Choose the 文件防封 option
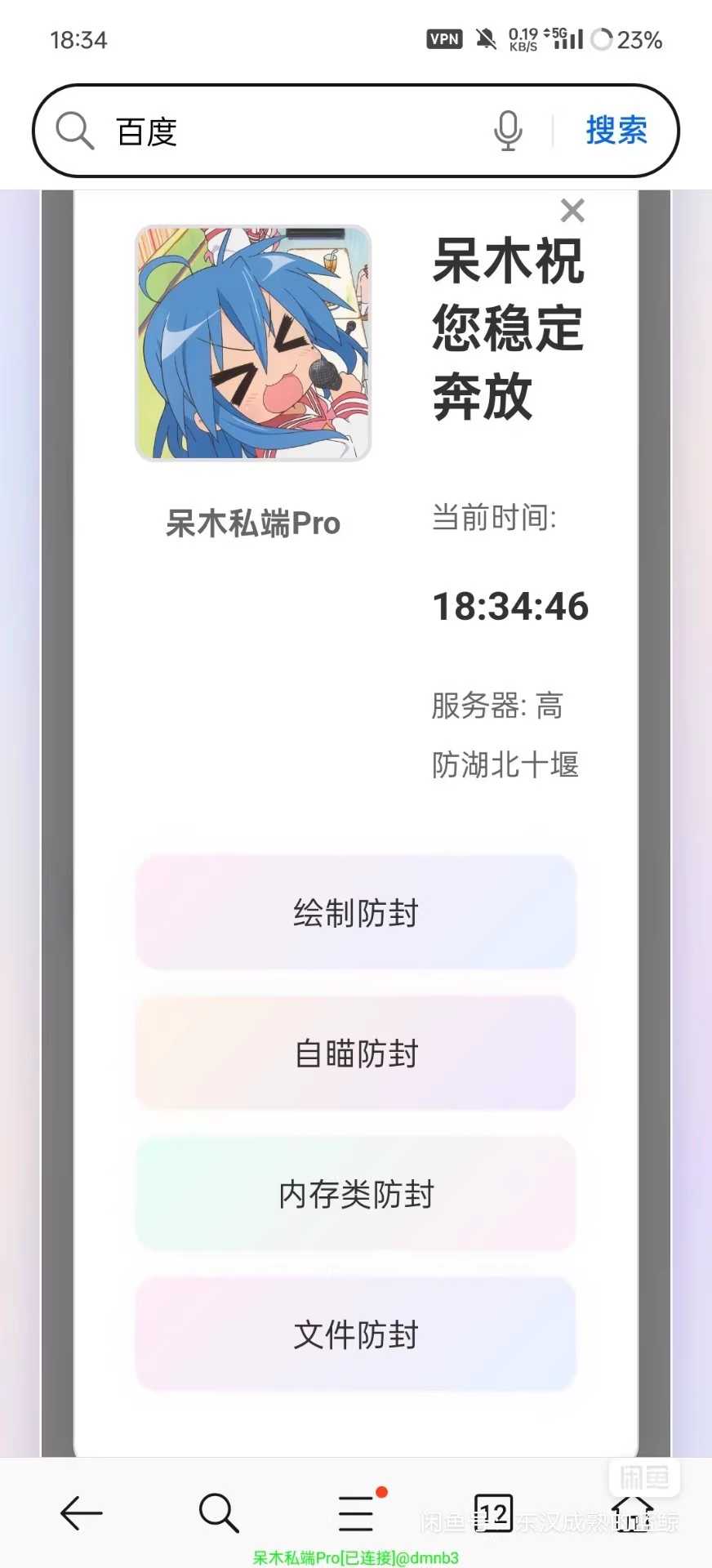712x1568 pixels. [x=356, y=1334]
